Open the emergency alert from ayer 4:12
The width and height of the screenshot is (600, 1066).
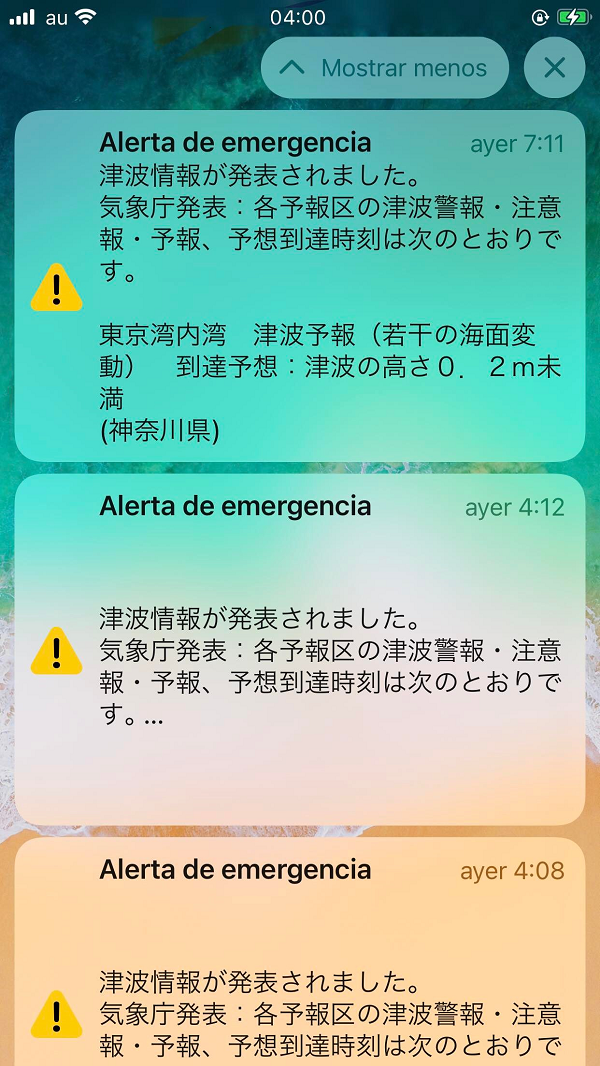300,650
